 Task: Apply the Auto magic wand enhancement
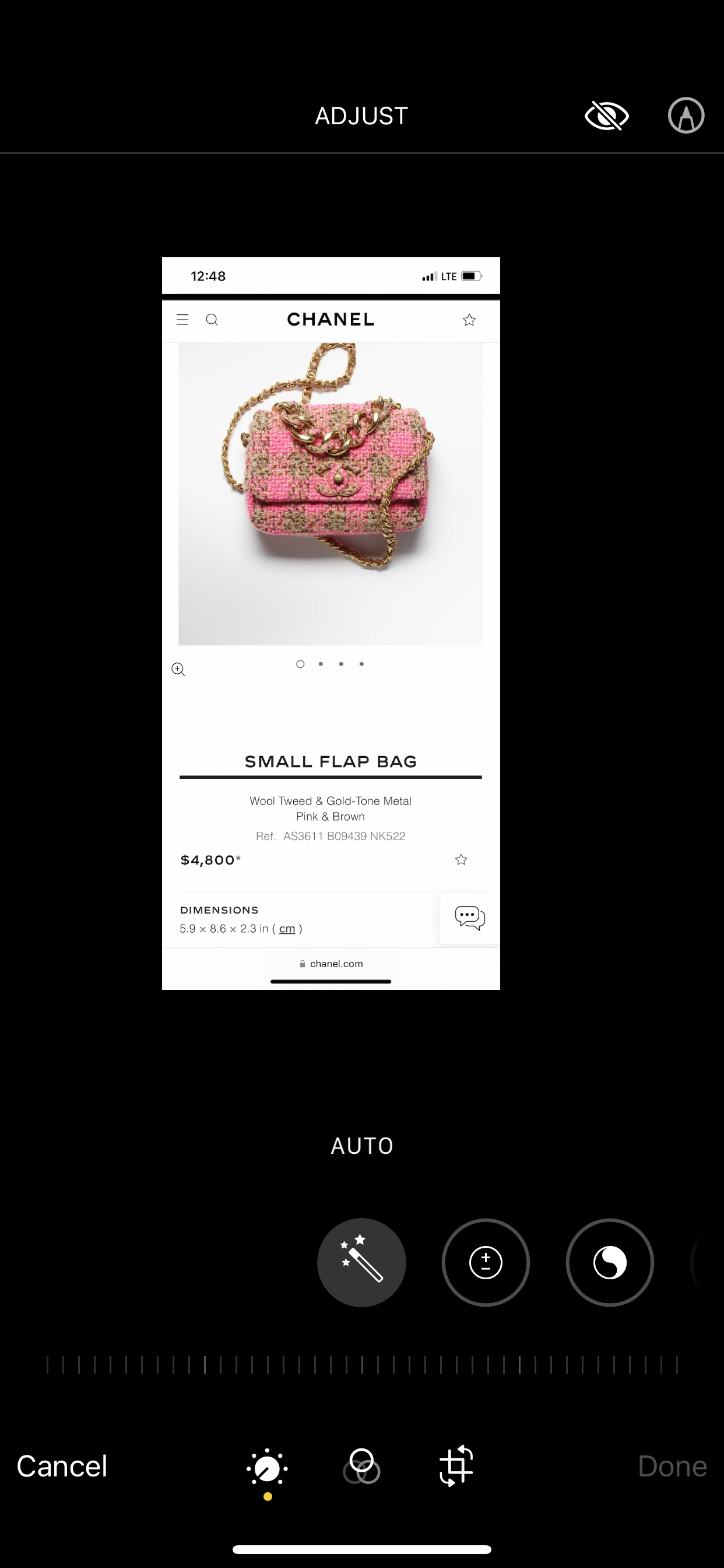pos(361,1262)
